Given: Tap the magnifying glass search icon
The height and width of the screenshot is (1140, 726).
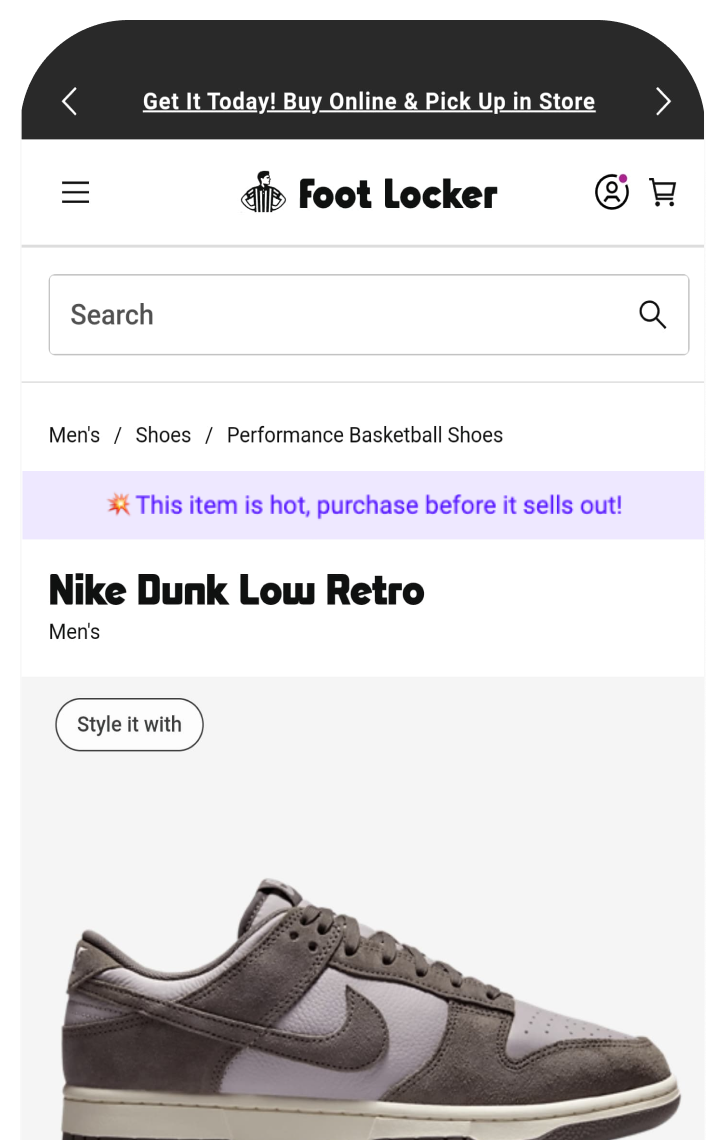Looking at the screenshot, I should click(652, 315).
